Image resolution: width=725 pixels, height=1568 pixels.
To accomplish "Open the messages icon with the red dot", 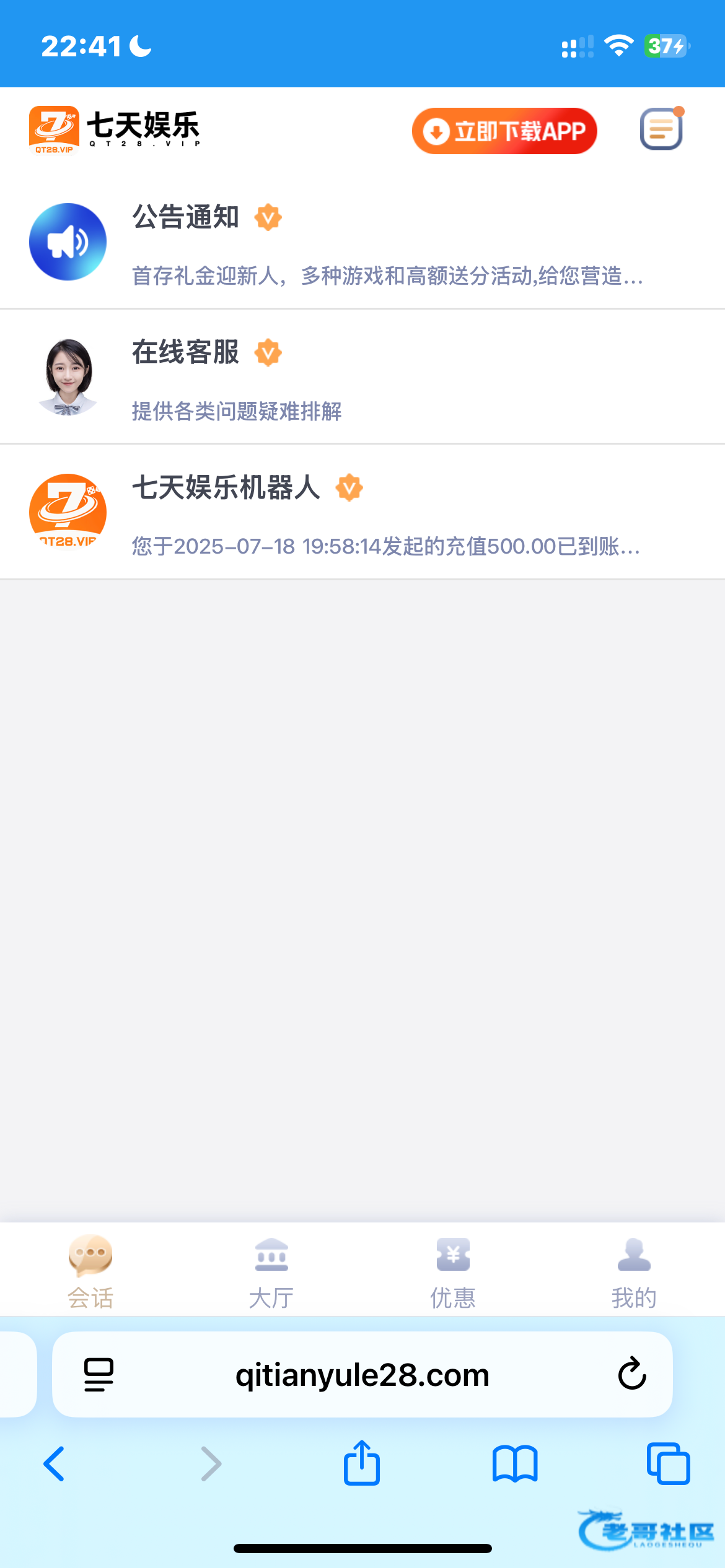I will tap(661, 129).
